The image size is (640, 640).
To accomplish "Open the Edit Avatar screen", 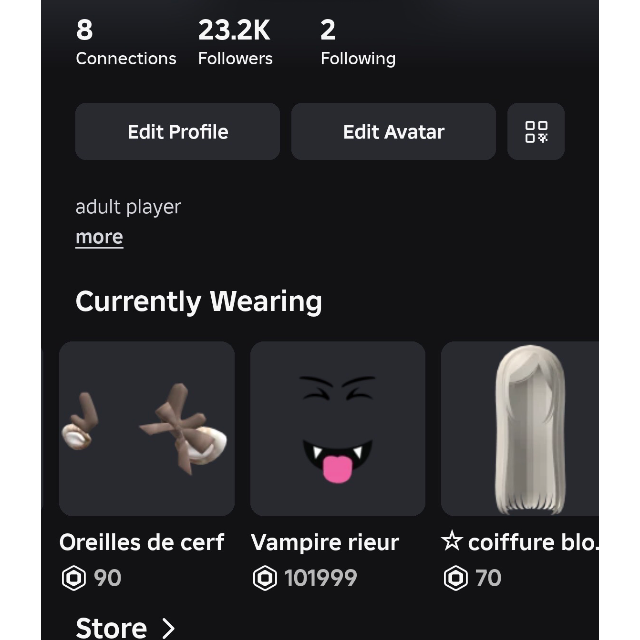I will [393, 132].
